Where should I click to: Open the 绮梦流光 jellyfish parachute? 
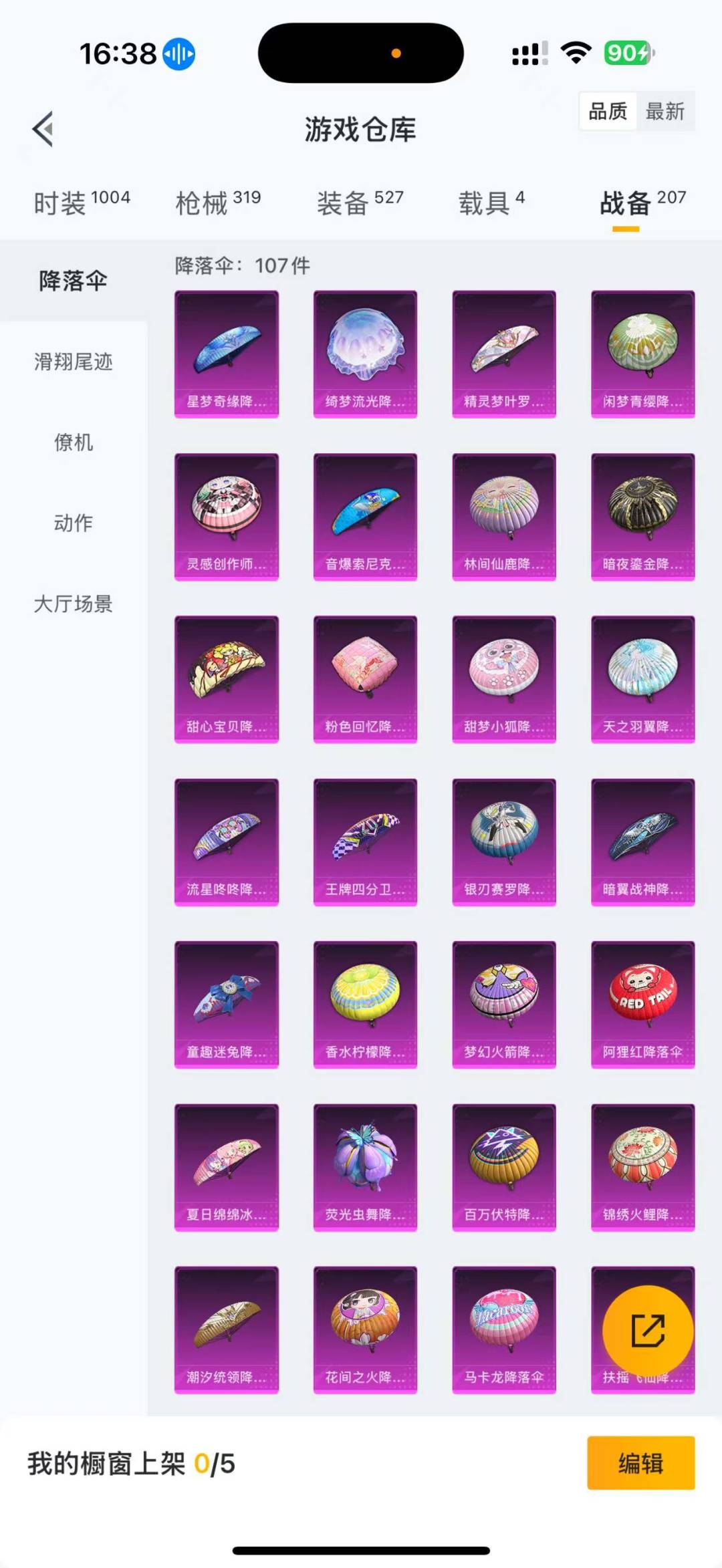pos(365,354)
